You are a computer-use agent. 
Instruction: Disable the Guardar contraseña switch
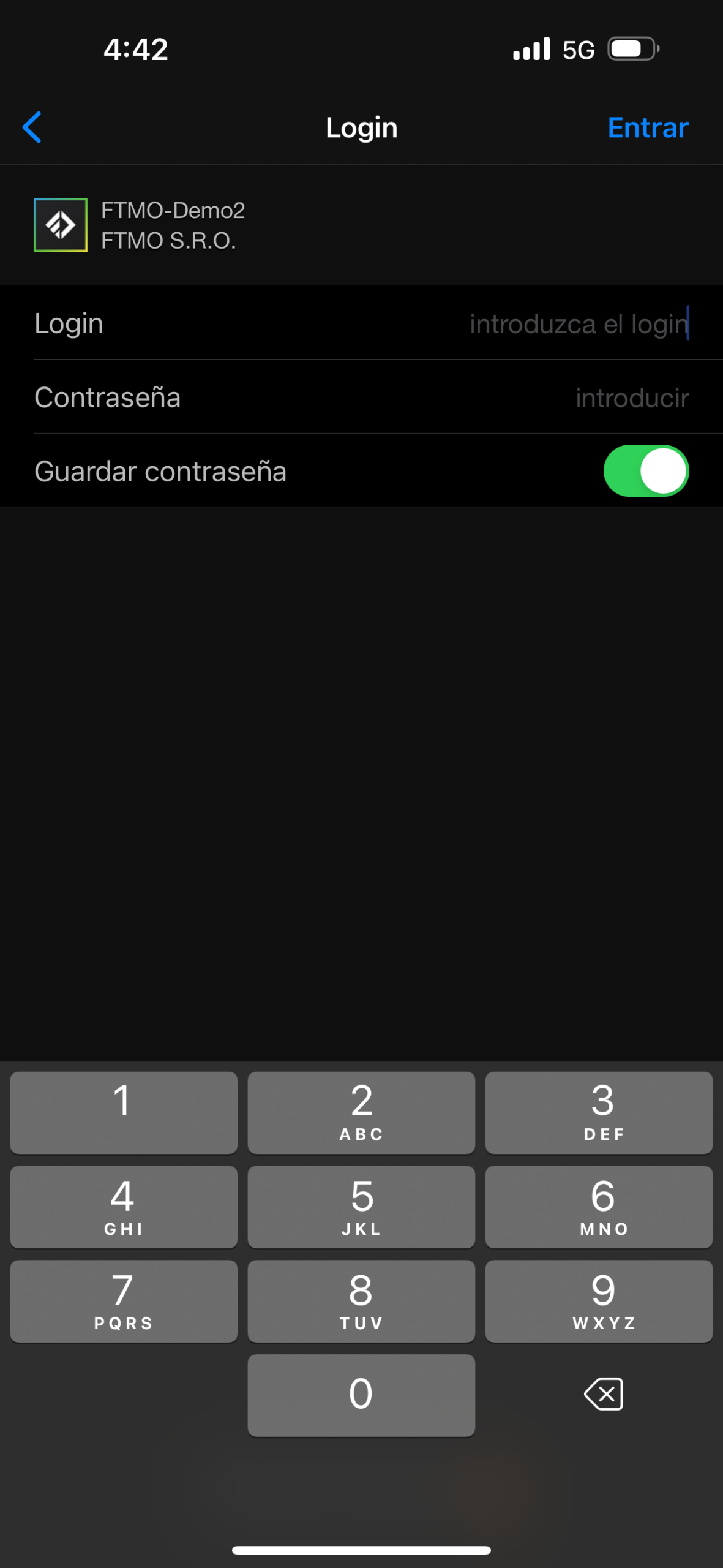pos(646,471)
